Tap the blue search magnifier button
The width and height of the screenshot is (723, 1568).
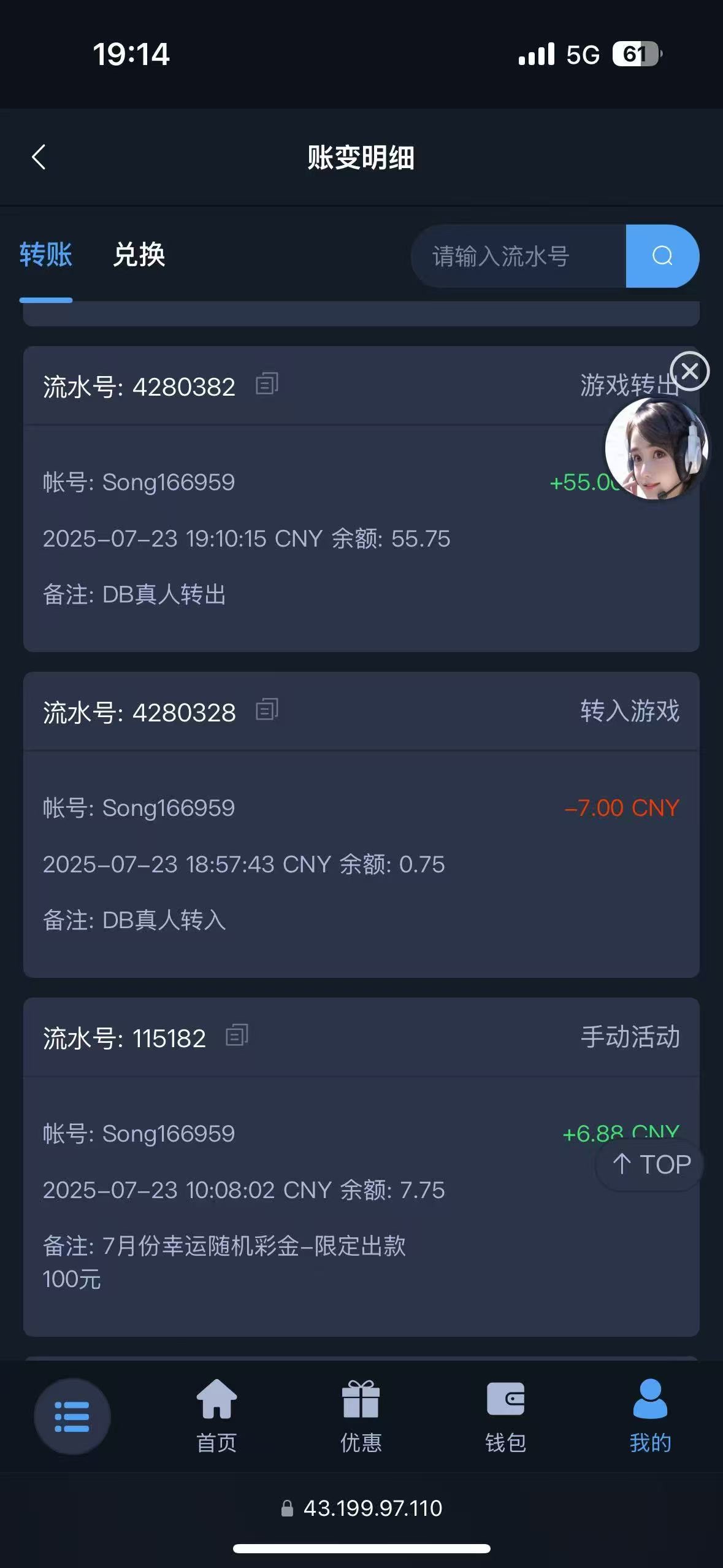pos(662,256)
